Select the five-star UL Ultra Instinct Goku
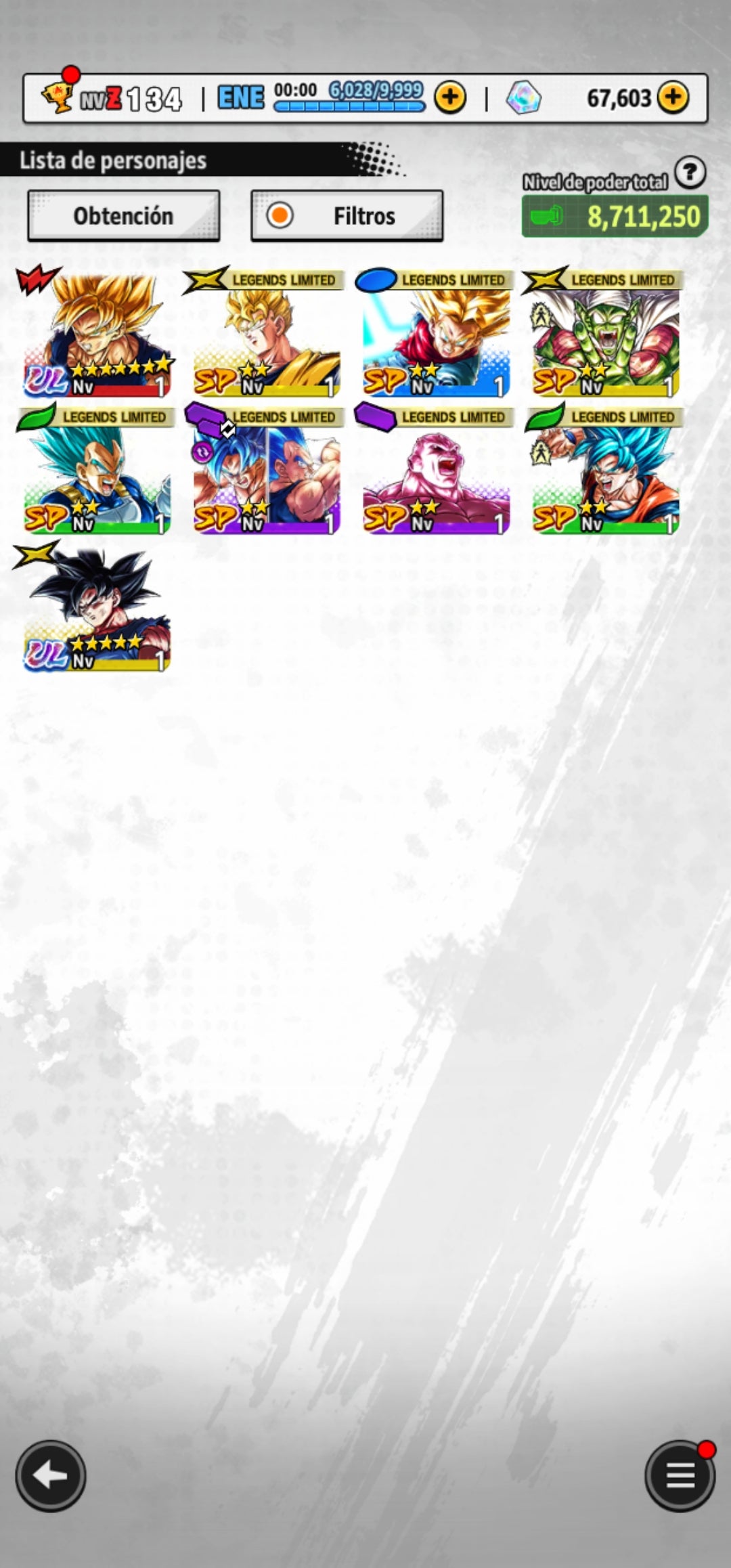The width and height of the screenshot is (731, 1568). click(96, 608)
